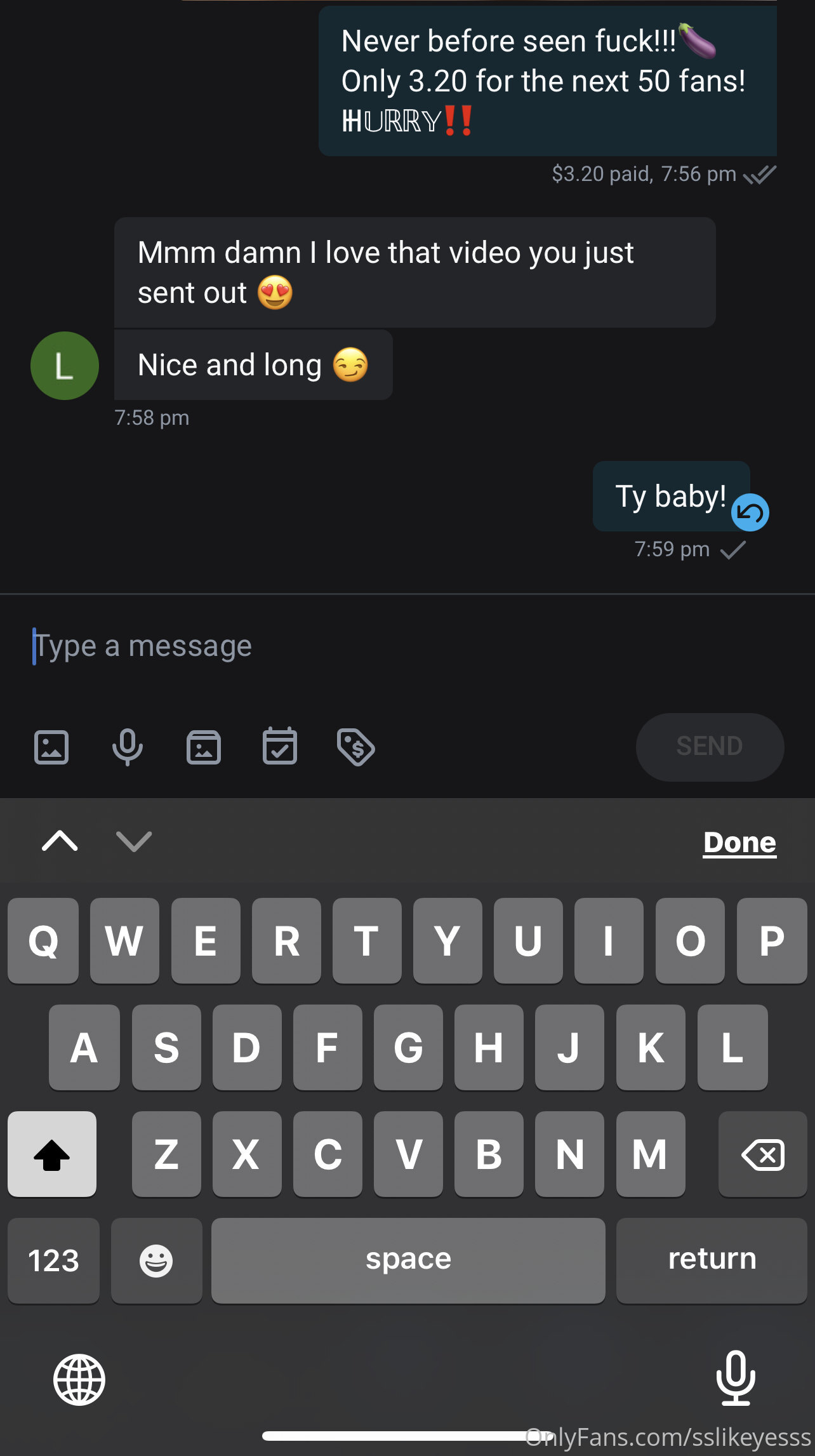The height and width of the screenshot is (1456, 815).
Task: Tap the down arrow above the keyboard
Action: (134, 841)
